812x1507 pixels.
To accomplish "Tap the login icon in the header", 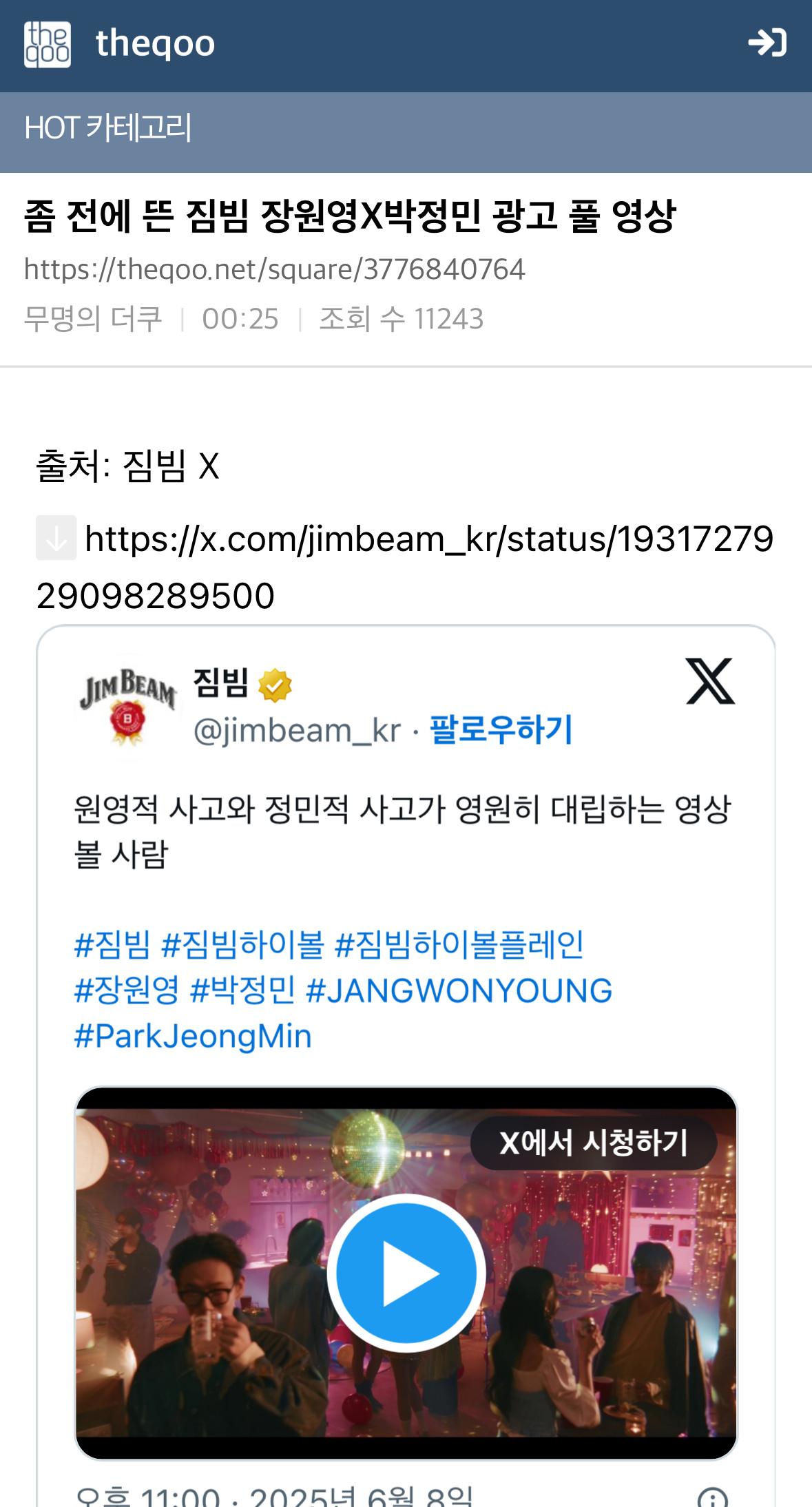I will pos(767,43).
